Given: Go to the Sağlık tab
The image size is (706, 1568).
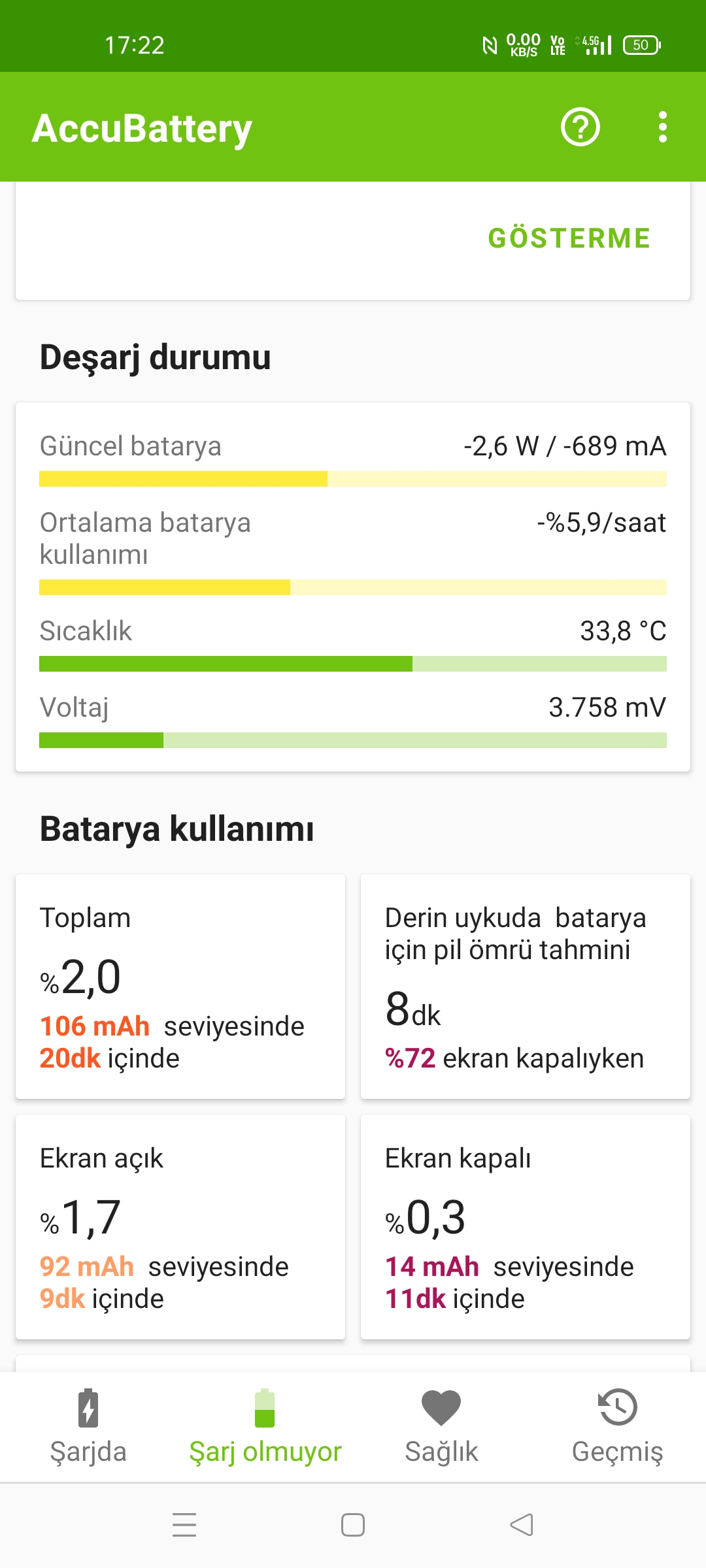Looking at the screenshot, I should click(x=441, y=1427).
